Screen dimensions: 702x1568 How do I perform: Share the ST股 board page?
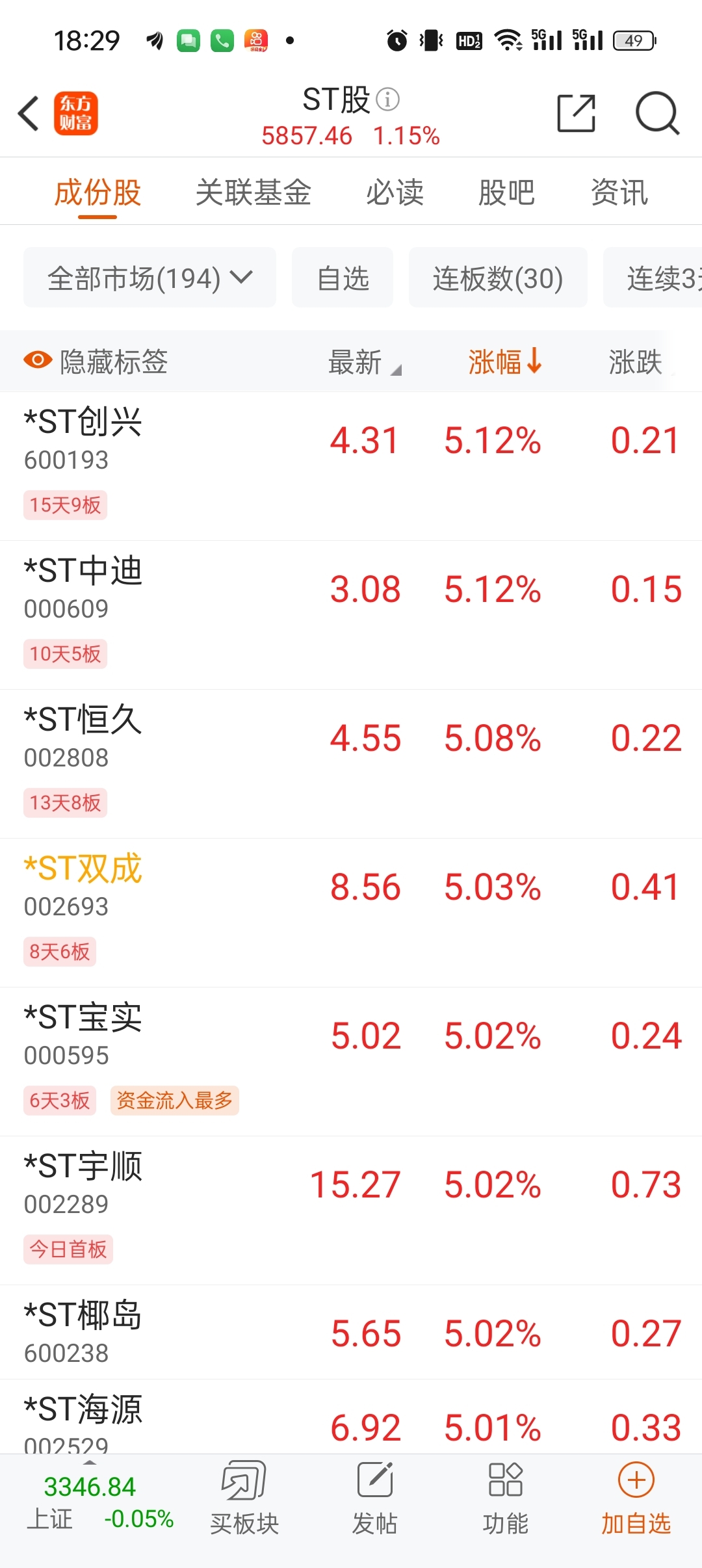(x=576, y=113)
